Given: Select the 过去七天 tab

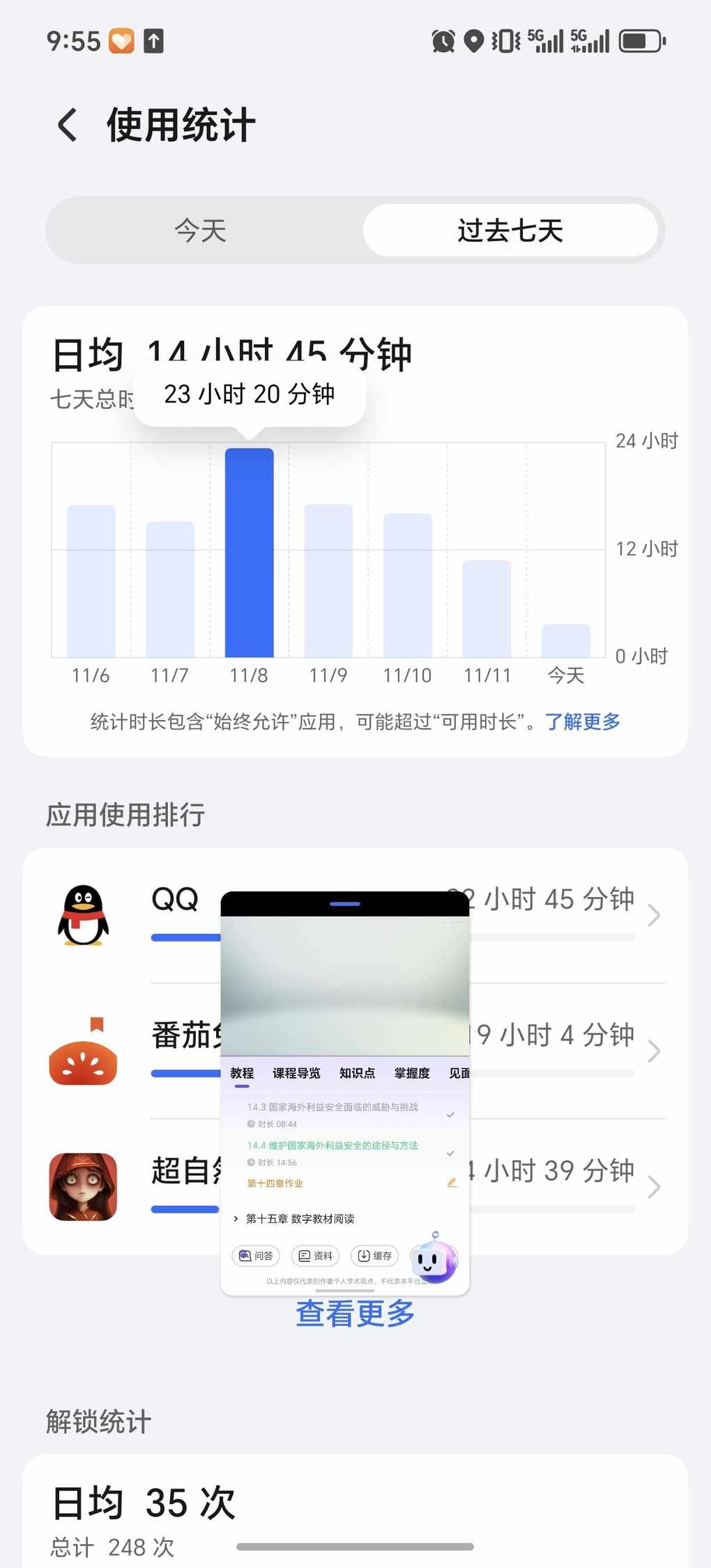Looking at the screenshot, I should 510,231.
